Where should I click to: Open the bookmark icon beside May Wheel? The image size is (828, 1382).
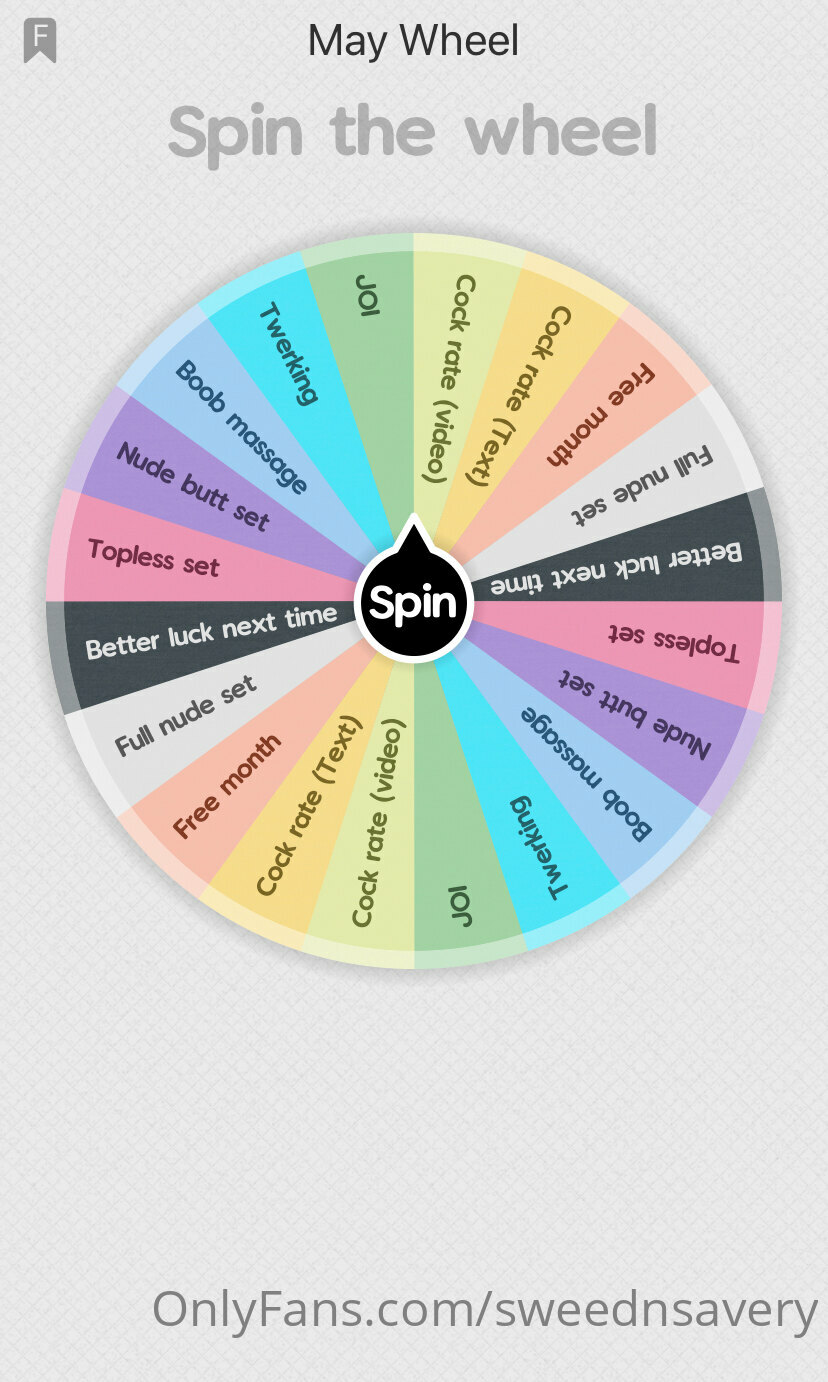[40, 41]
